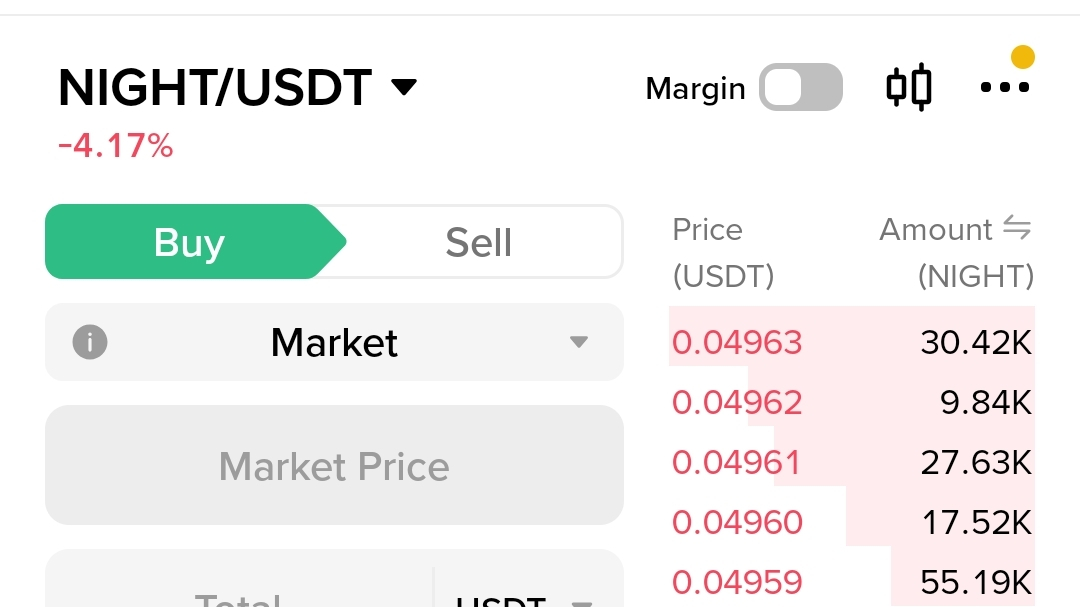1080x607 pixels.
Task: Switch to the Sell tab
Action: (x=478, y=242)
